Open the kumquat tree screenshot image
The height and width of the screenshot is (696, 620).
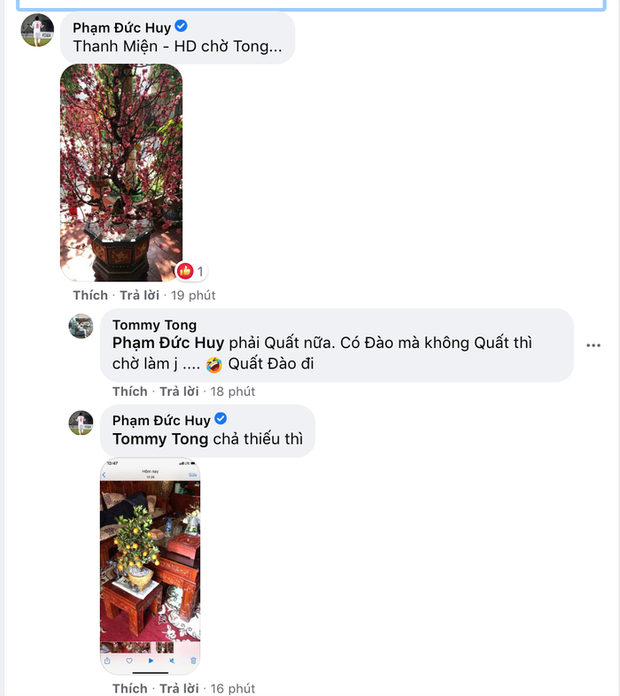(150, 565)
